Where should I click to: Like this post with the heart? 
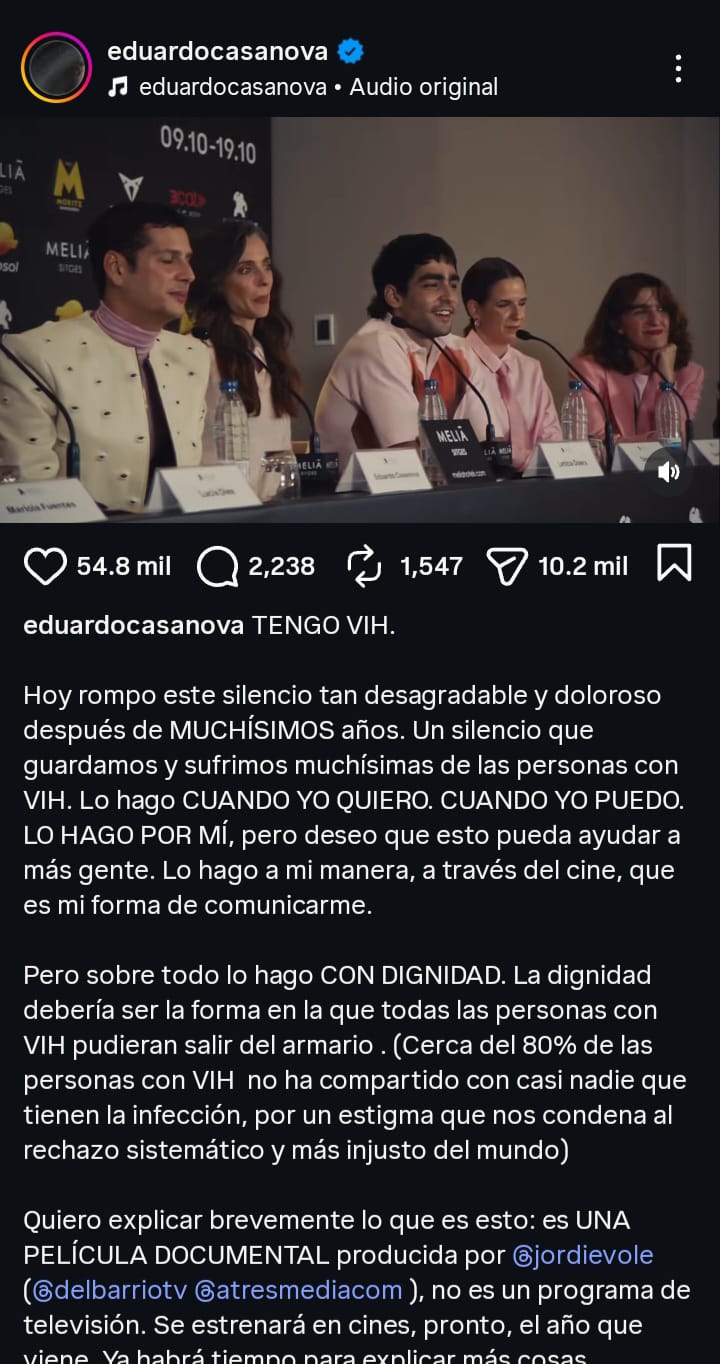coord(44,566)
